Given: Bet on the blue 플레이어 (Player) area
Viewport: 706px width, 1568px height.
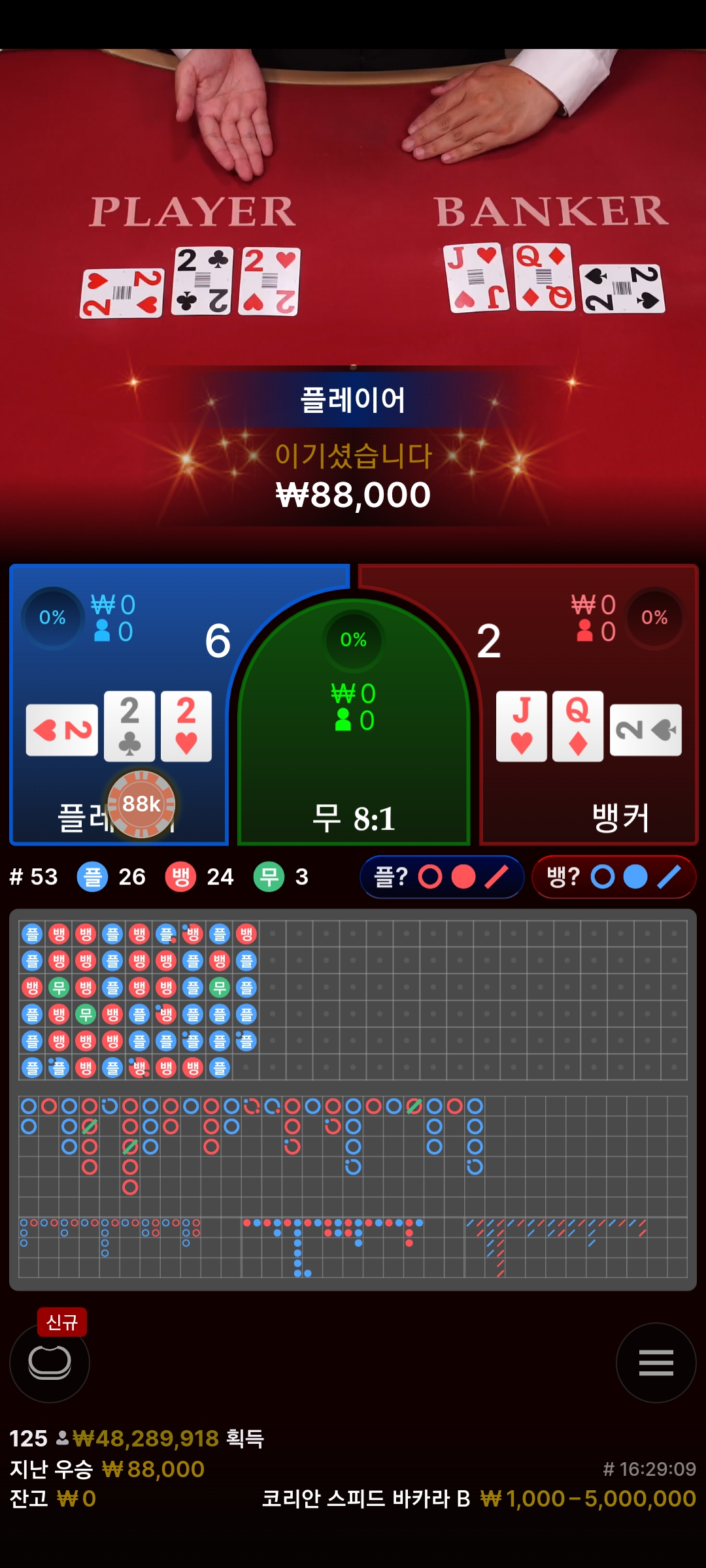Looking at the screenshot, I should pyautogui.click(x=119, y=706).
